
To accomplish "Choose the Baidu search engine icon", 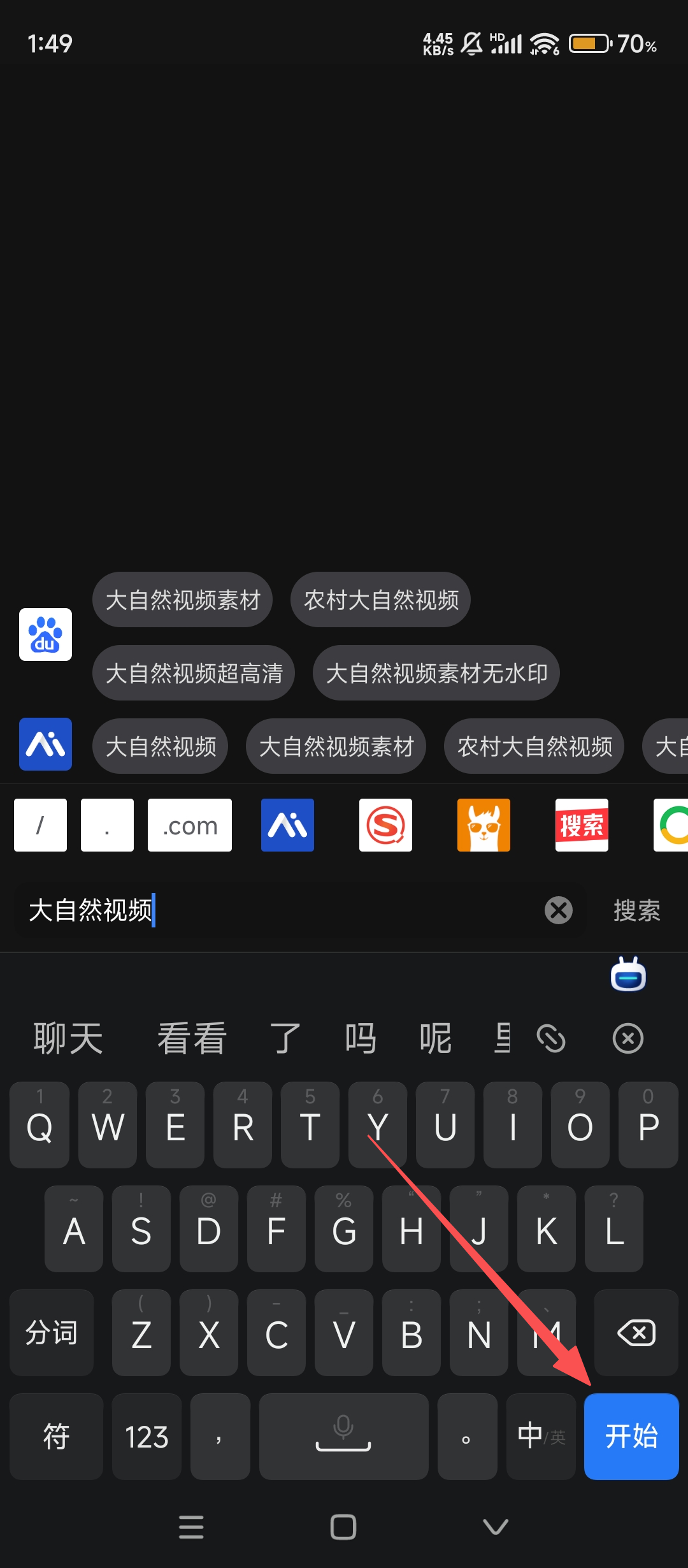I will (45, 634).
